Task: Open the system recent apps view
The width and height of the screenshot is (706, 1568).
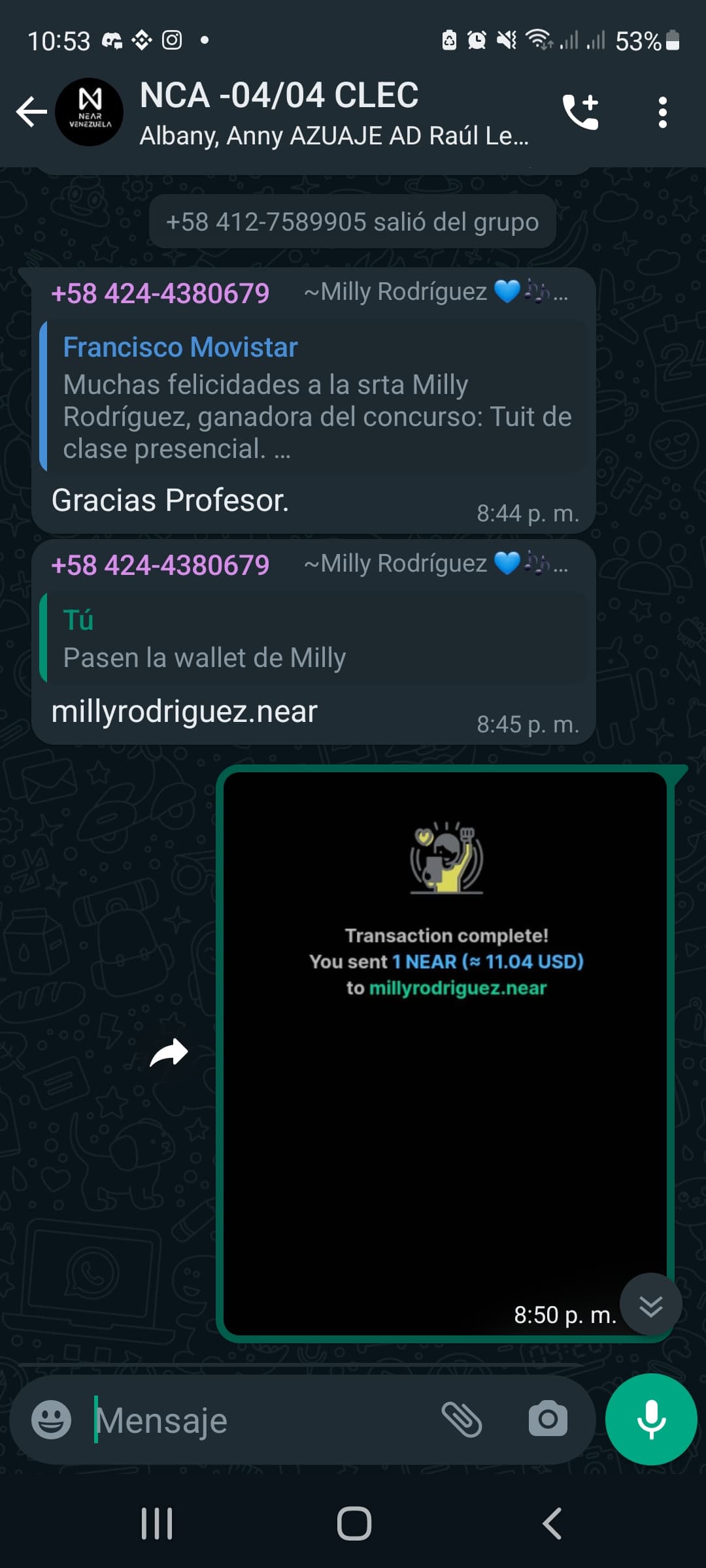Action: [x=157, y=1524]
